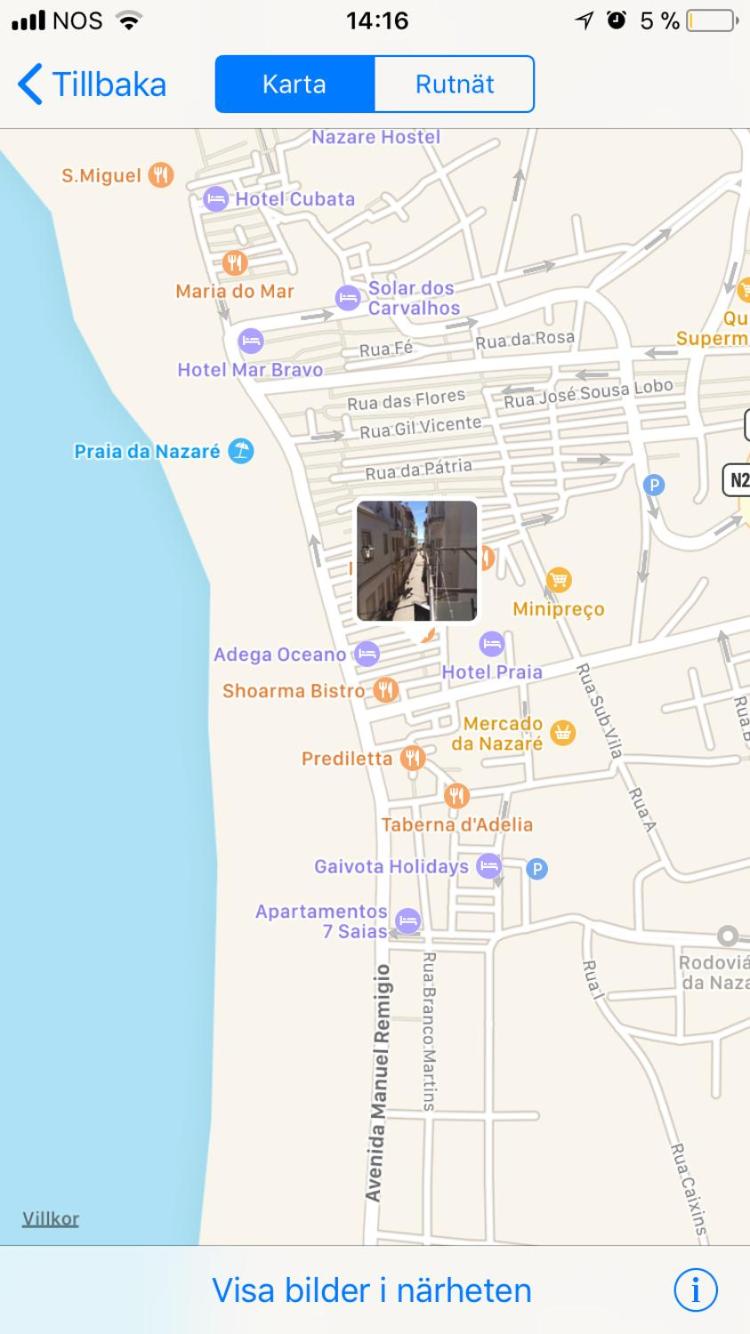Go back with the Tillbaka button
This screenshot has width=750, height=1334.
[x=92, y=84]
